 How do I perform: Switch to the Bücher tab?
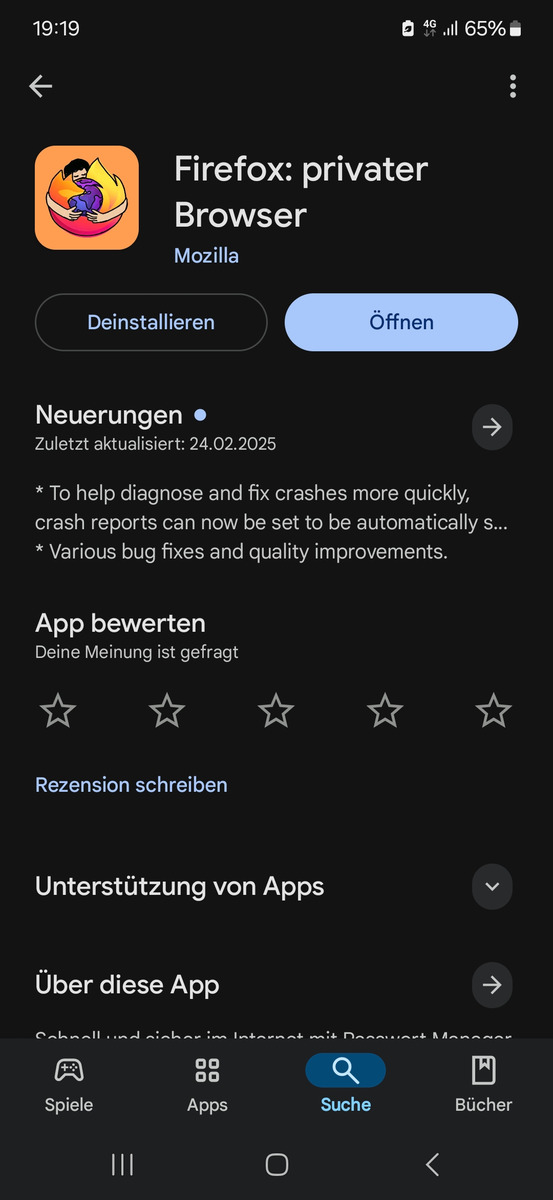(x=484, y=1085)
